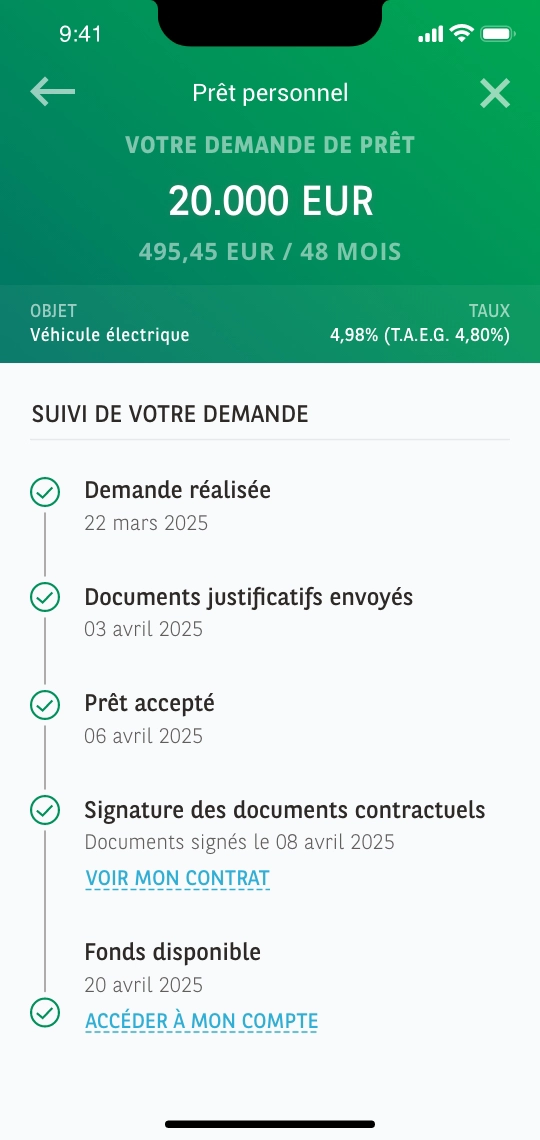Follow the Accéder à mon compte link
The image size is (540, 1140).
pos(201,1021)
